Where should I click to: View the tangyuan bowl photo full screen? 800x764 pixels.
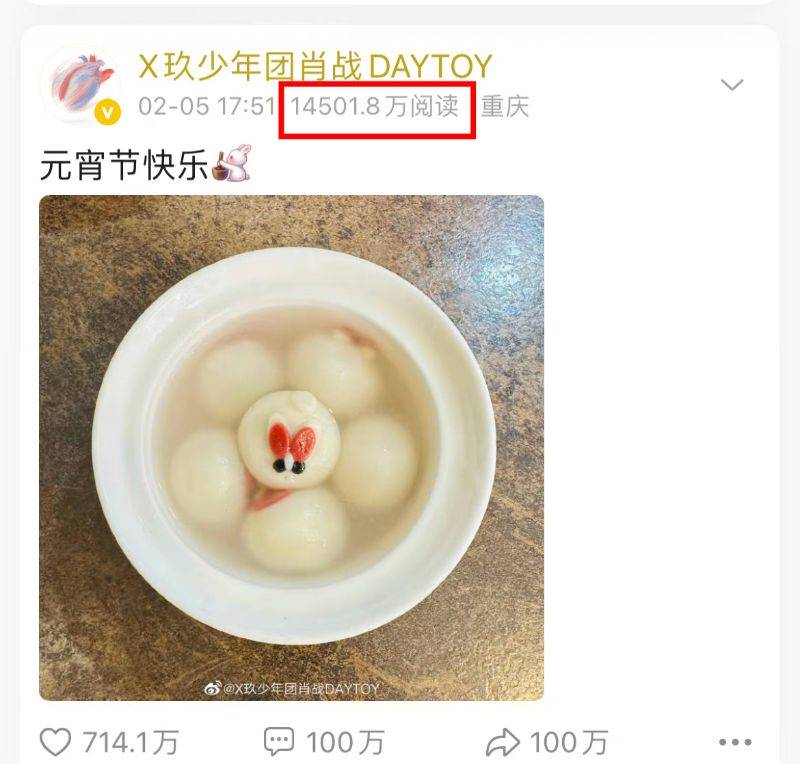[292, 447]
